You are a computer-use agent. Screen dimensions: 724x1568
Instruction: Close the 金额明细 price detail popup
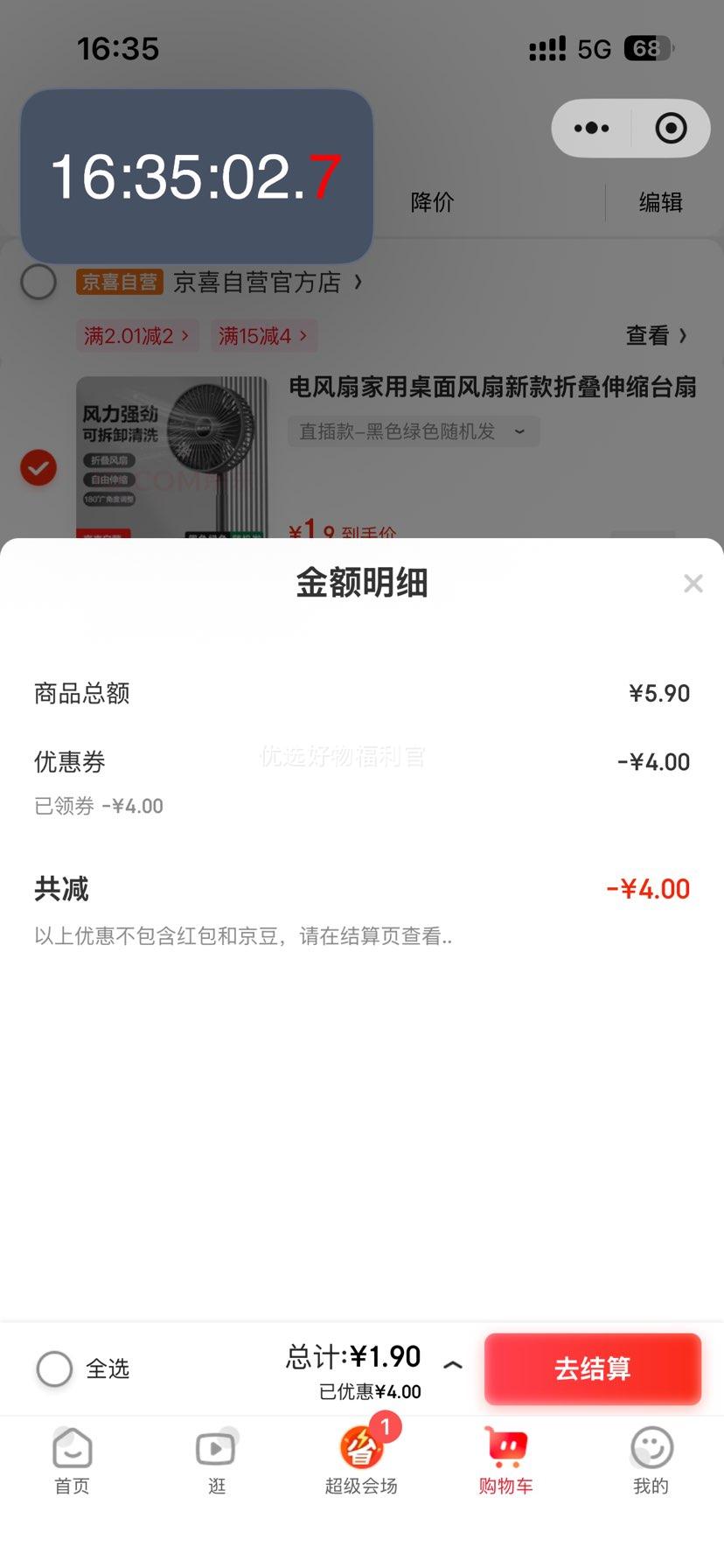click(693, 583)
